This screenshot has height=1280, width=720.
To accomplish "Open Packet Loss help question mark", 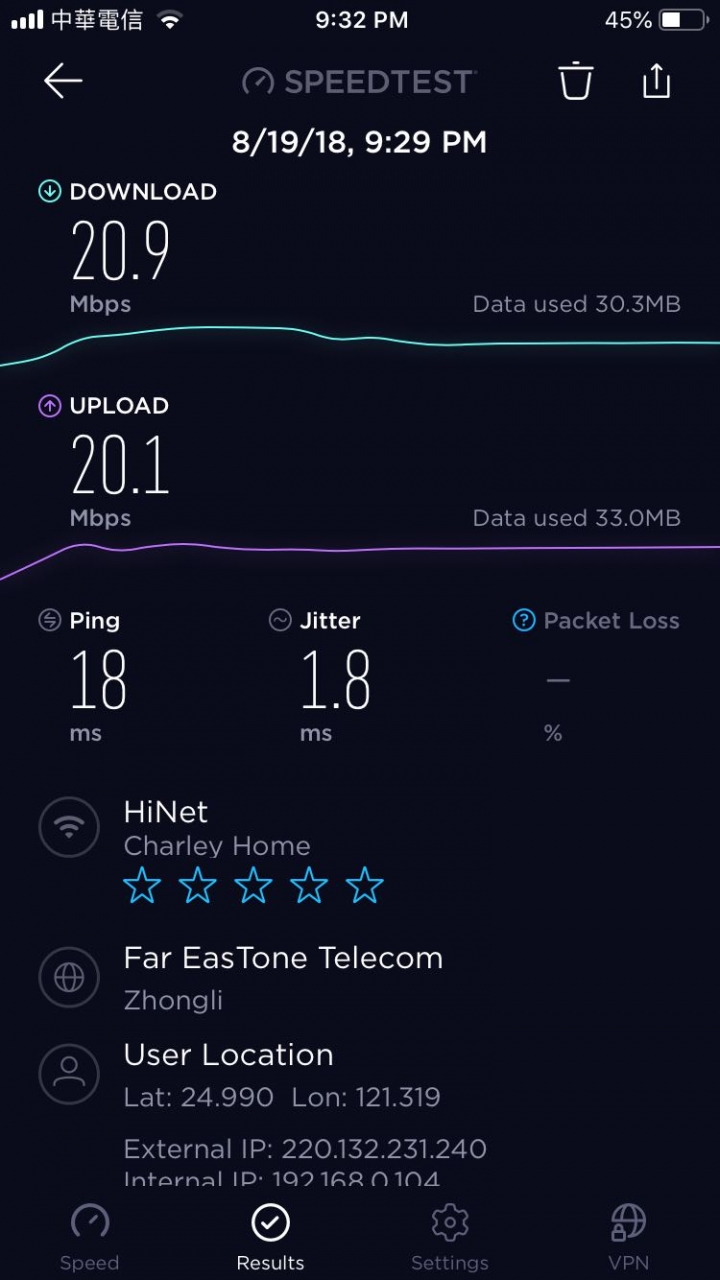I will 524,621.
